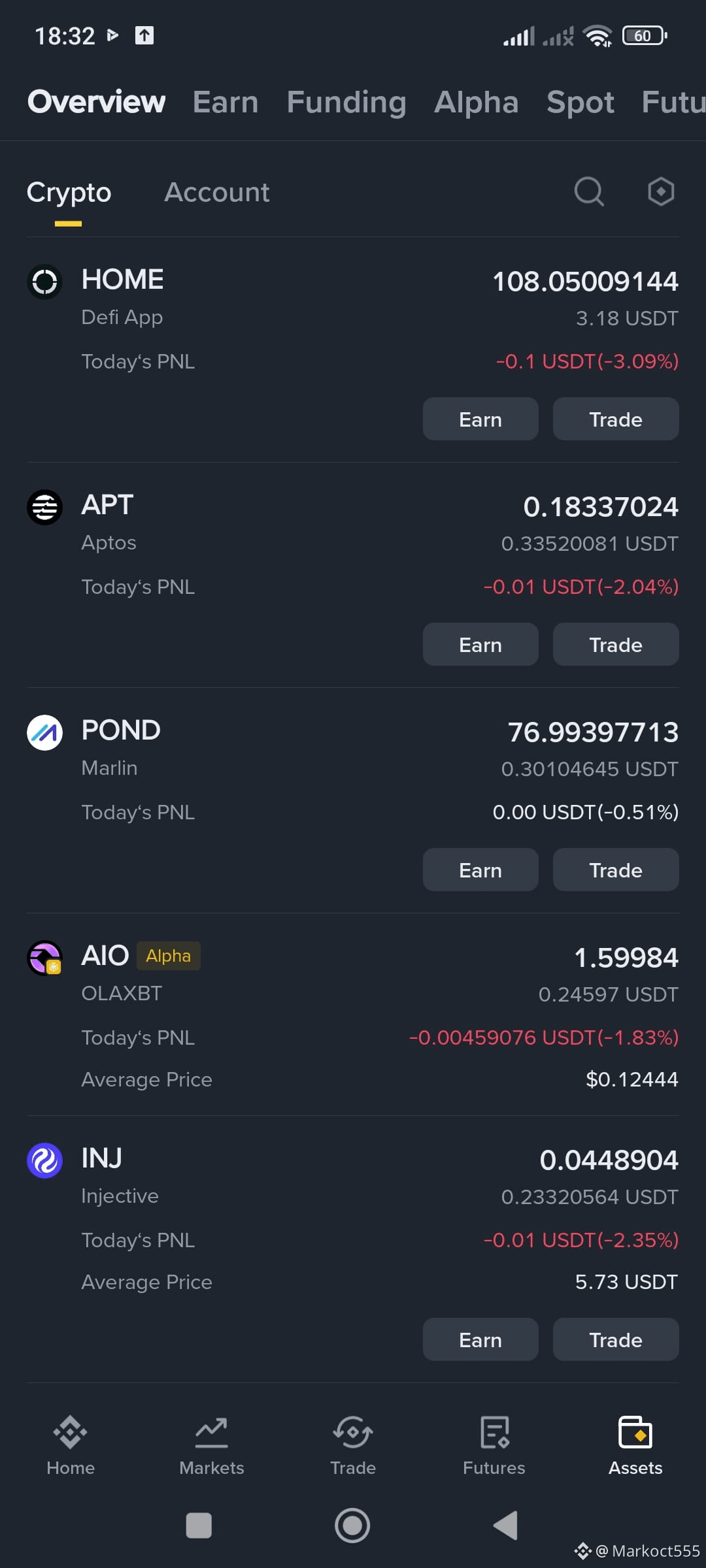Open the Spot tab
Image resolution: width=706 pixels, height=1568 pixels.
tap(580, 103)
